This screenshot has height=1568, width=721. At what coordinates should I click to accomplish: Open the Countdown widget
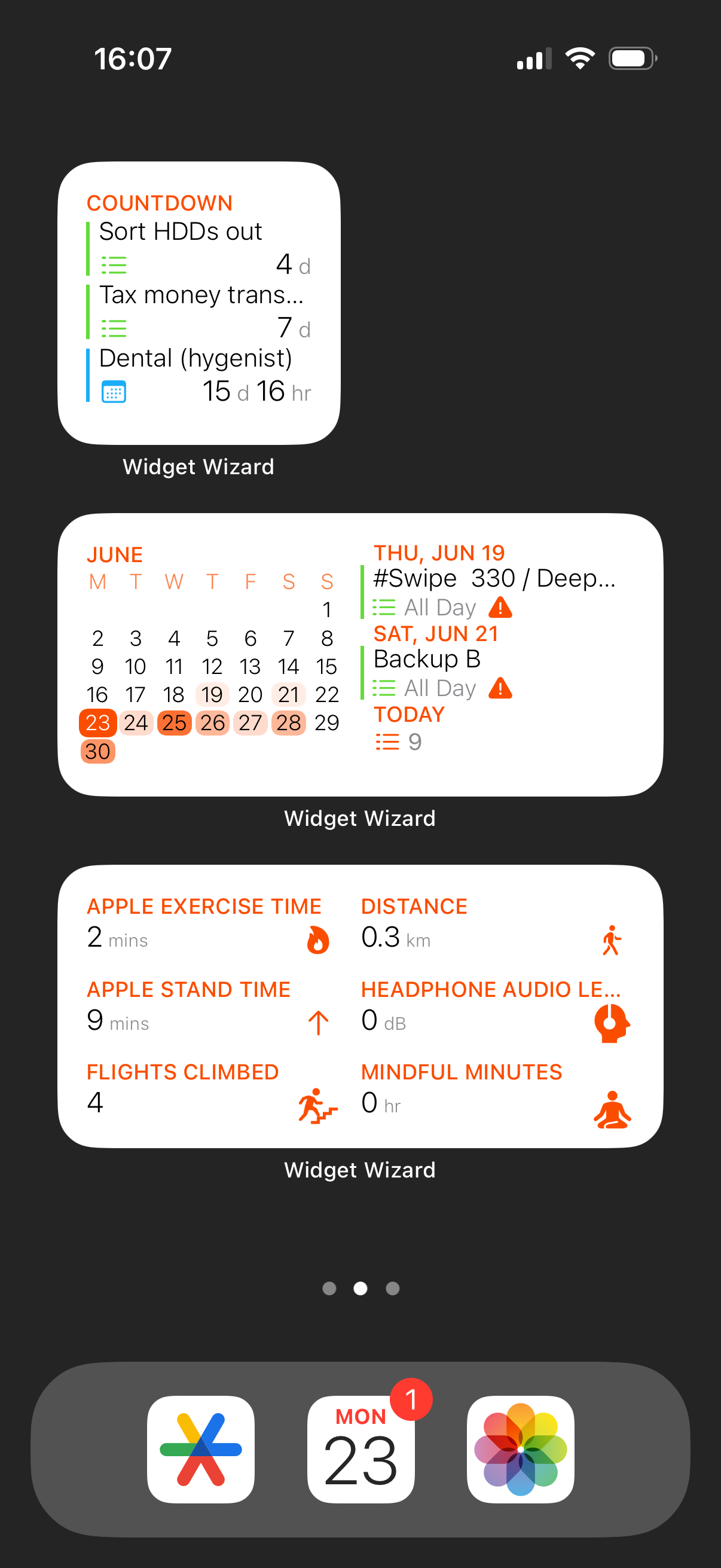198,303
